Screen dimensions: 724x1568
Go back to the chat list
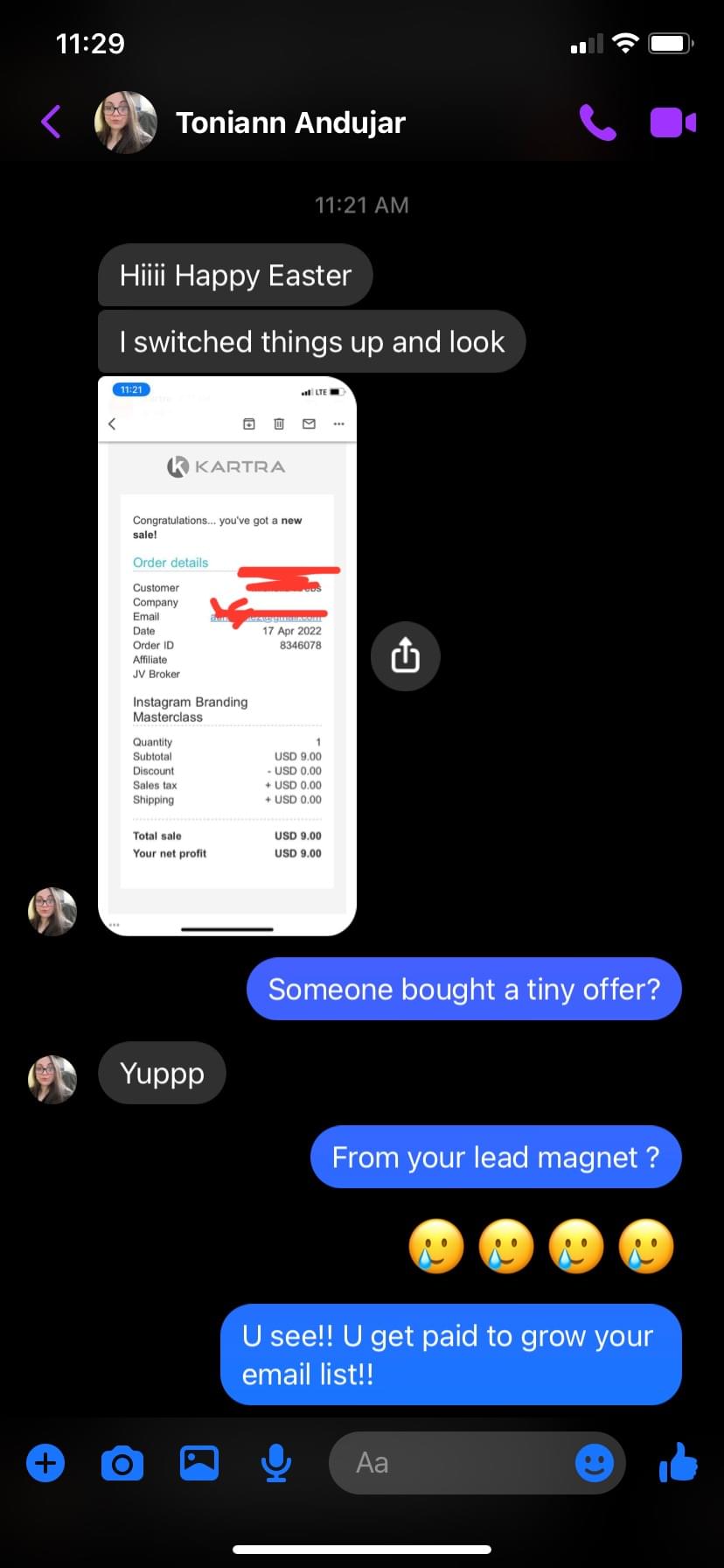[x=51, y=122]
